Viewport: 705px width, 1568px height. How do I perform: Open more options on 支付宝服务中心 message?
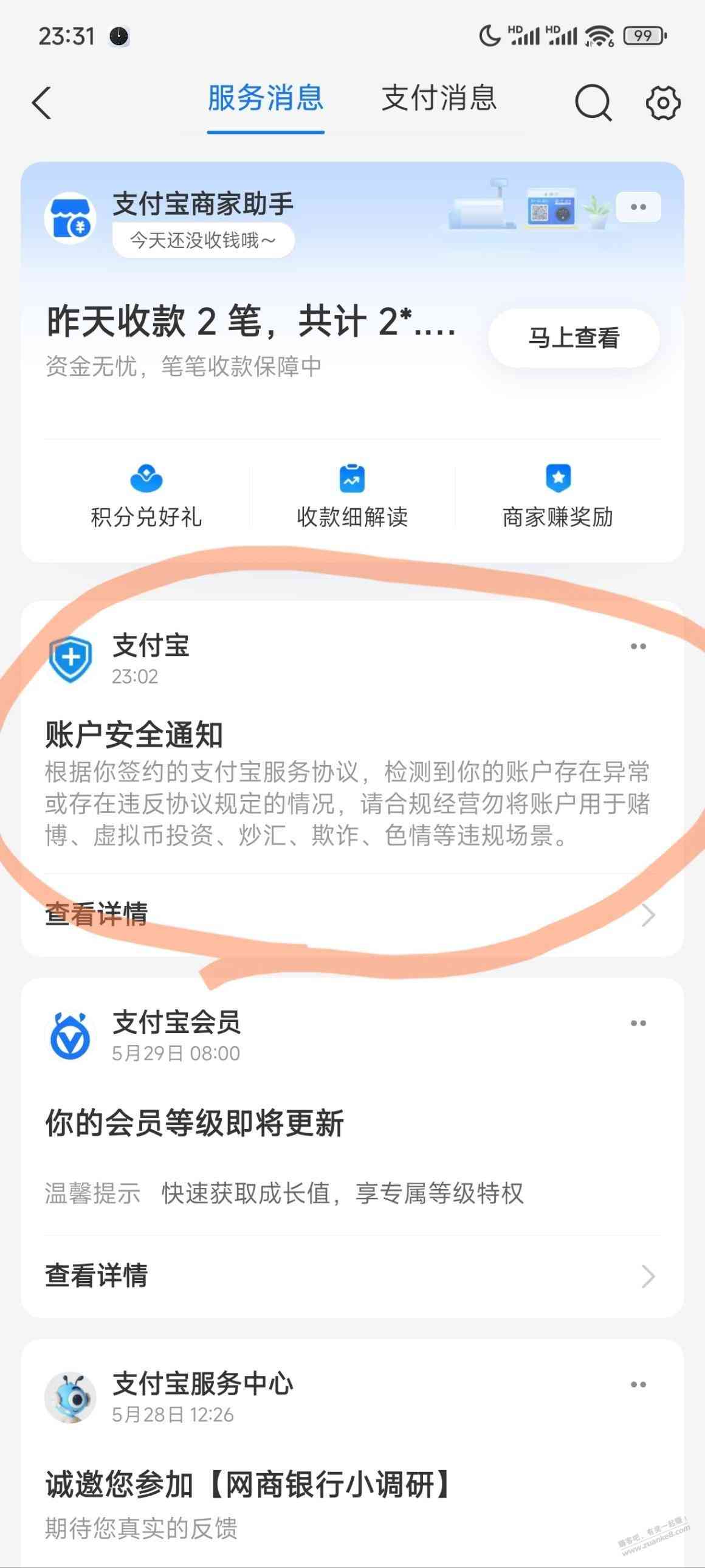[x=638, y=1385]
